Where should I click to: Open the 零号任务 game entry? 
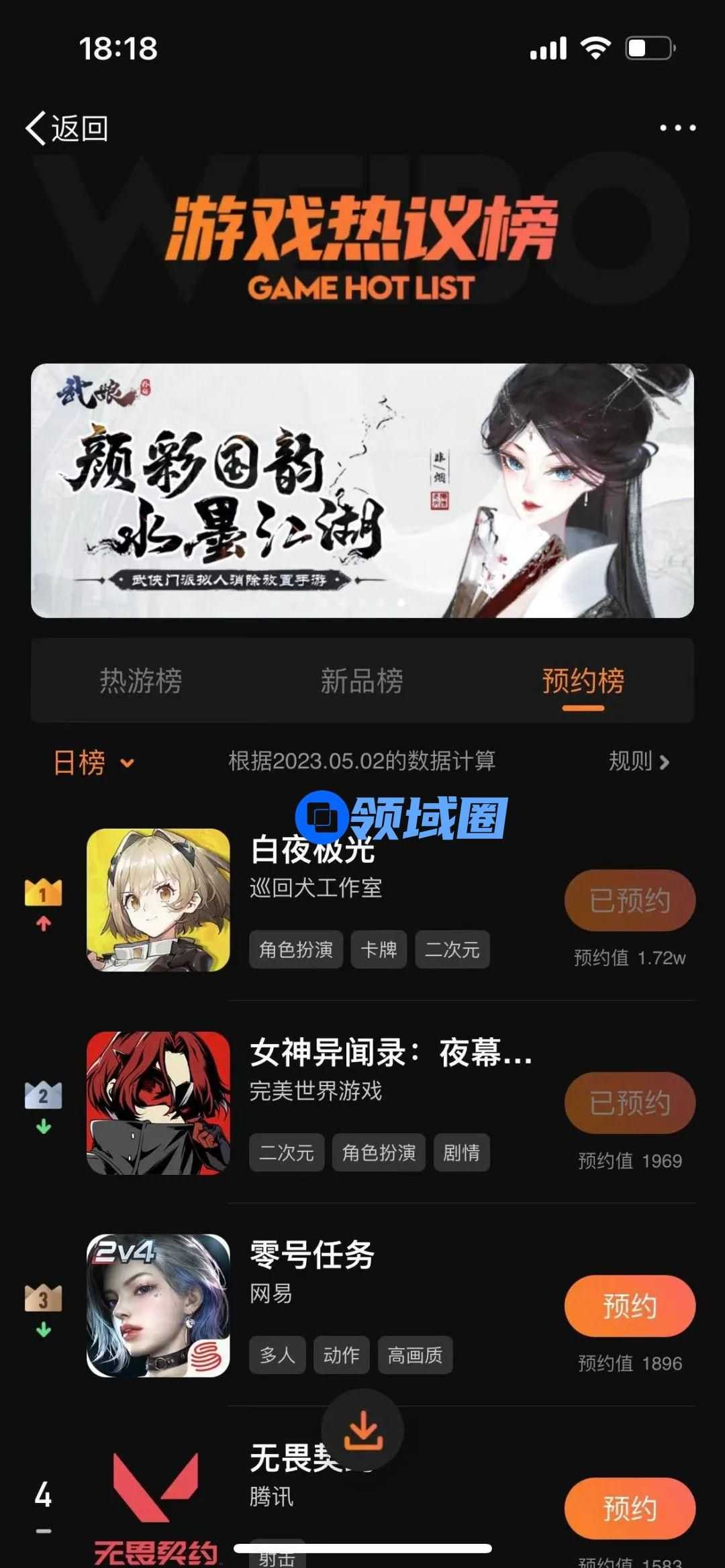pos(312,1255)
